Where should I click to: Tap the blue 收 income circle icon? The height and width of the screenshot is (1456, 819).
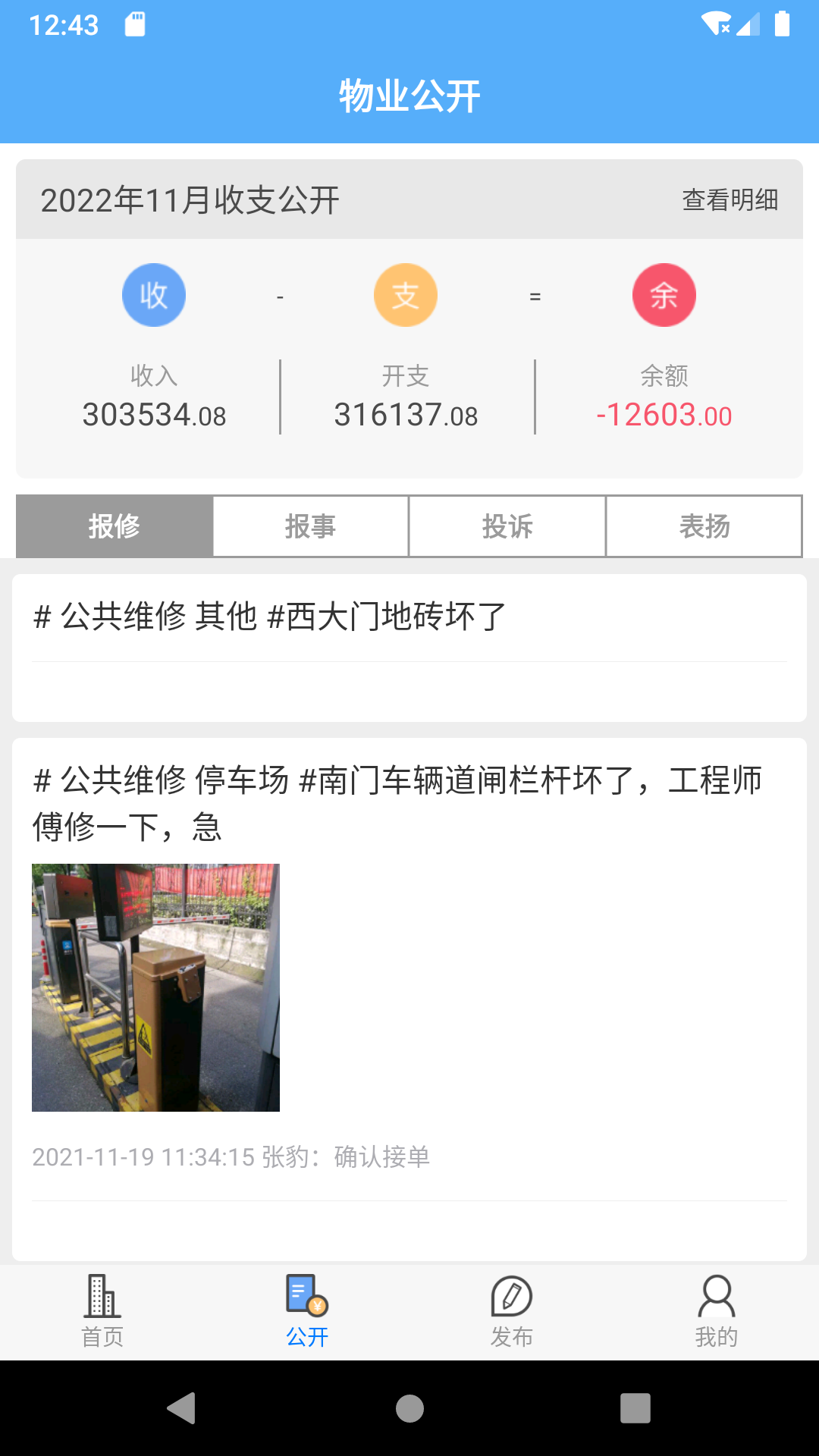(x=154, y=295)
